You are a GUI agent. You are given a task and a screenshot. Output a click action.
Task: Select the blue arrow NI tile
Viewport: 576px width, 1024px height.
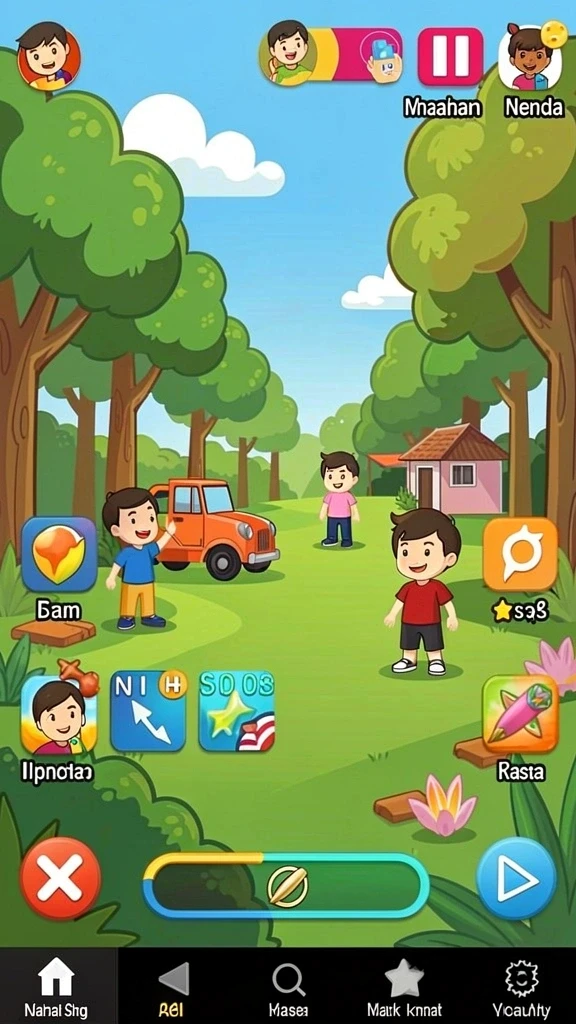(x=148, y=711)
